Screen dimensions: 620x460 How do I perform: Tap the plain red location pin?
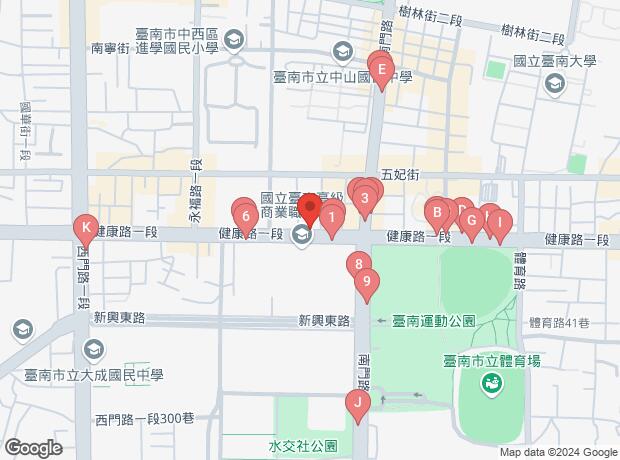[309, 210]
